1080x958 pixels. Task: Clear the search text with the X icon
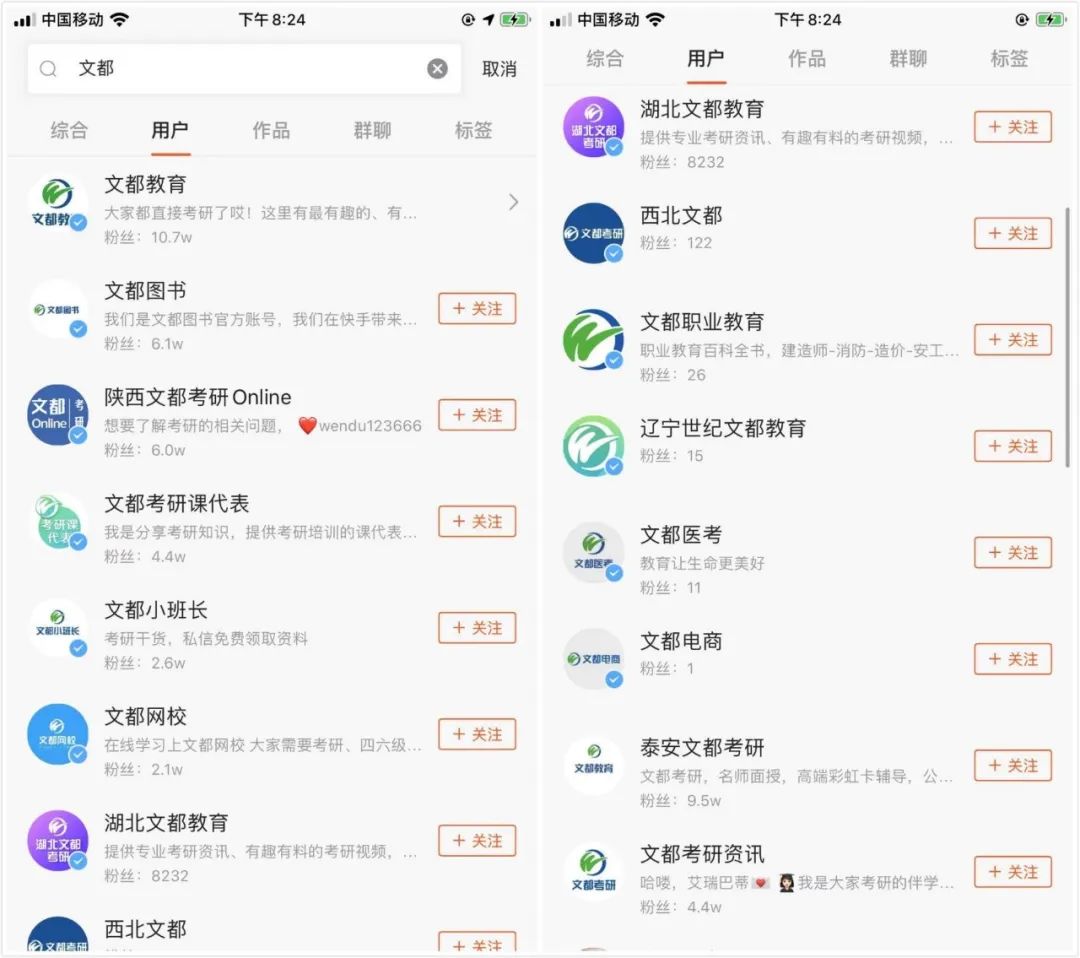click(437, 68)
